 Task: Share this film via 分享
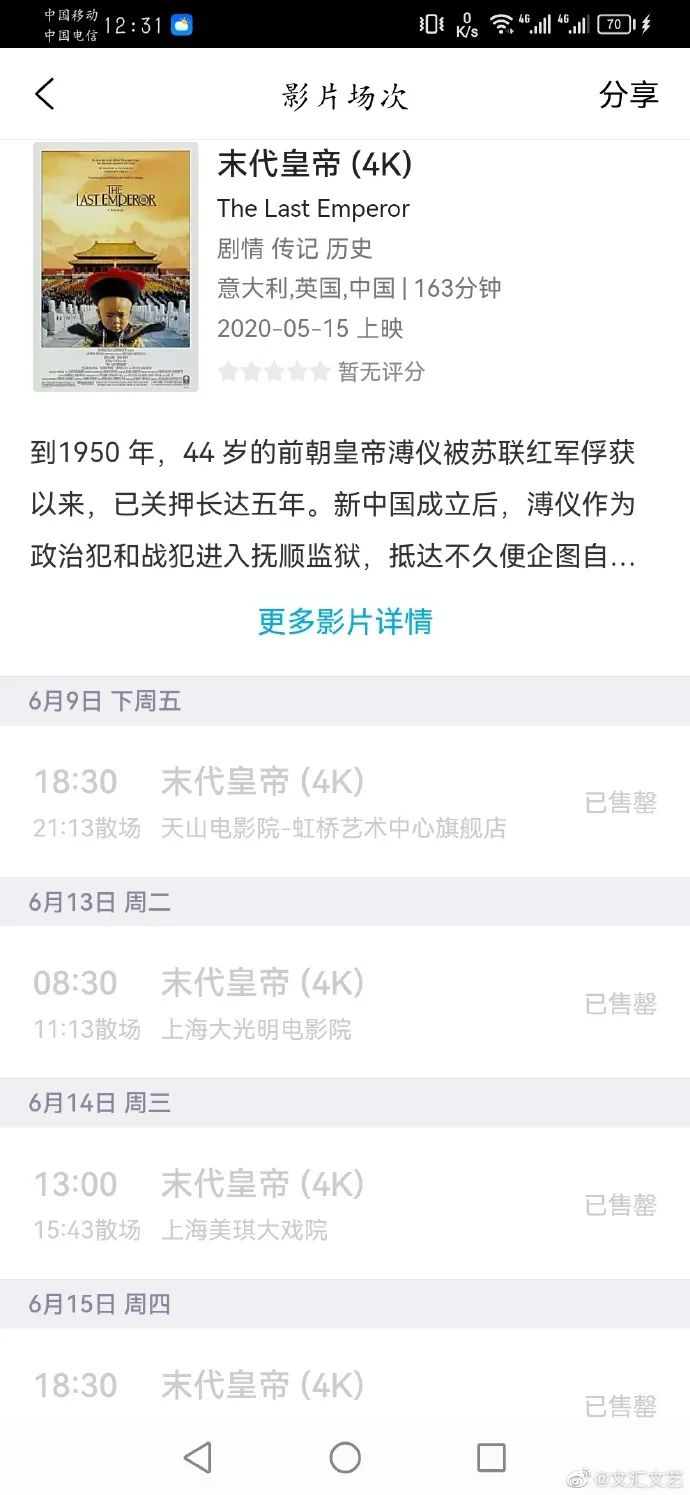[628, 95]
